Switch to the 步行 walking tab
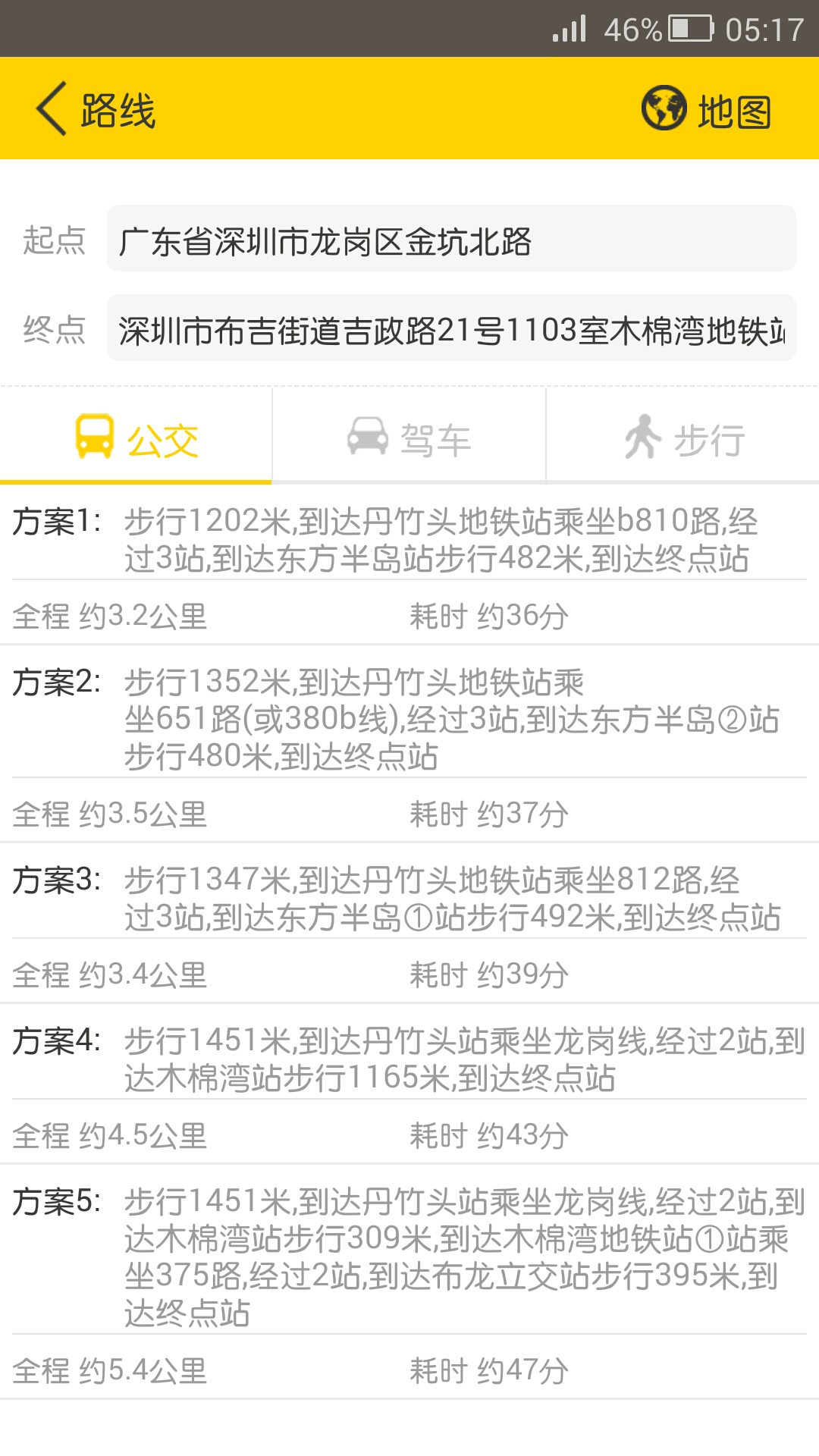Viewport: 819px width, 1456px height. click(x=682, y=436)
